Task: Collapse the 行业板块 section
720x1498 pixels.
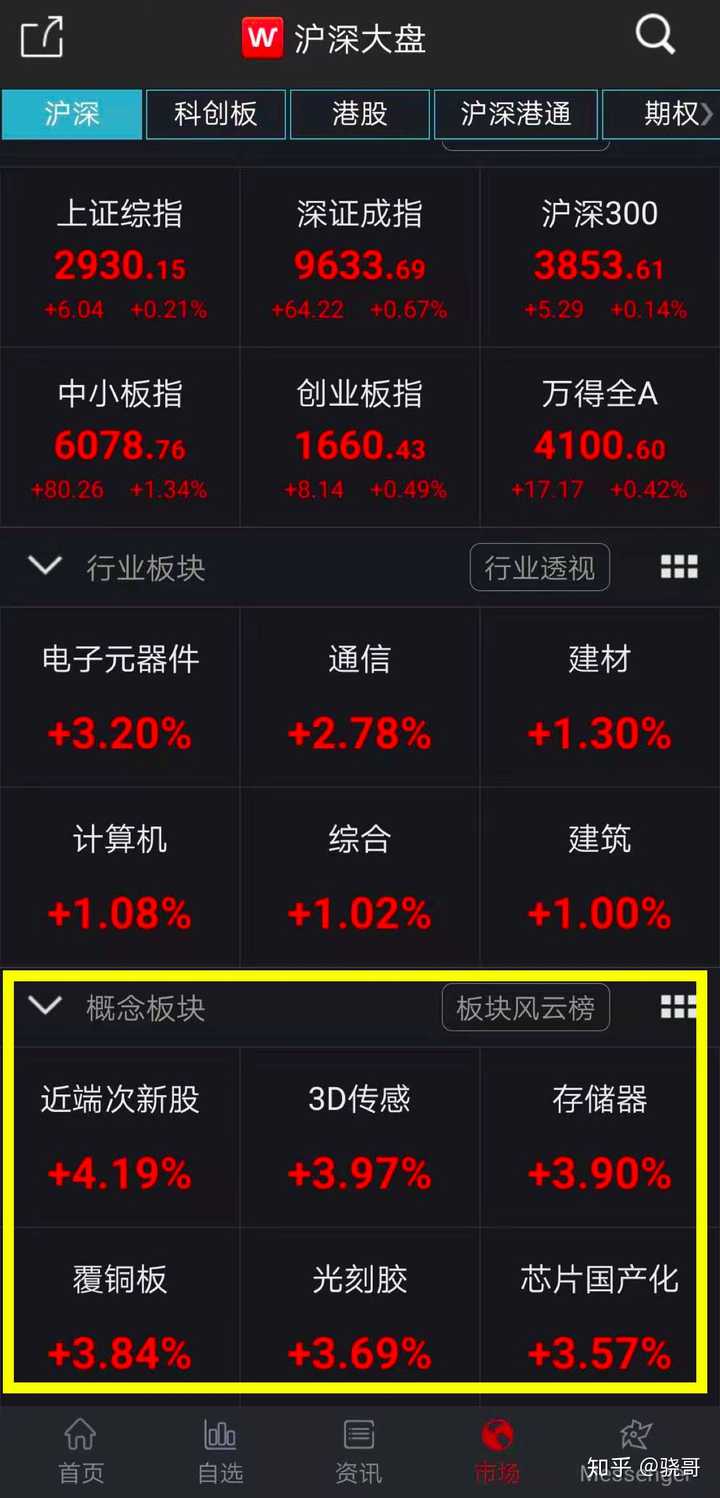Action: point(45,566)
